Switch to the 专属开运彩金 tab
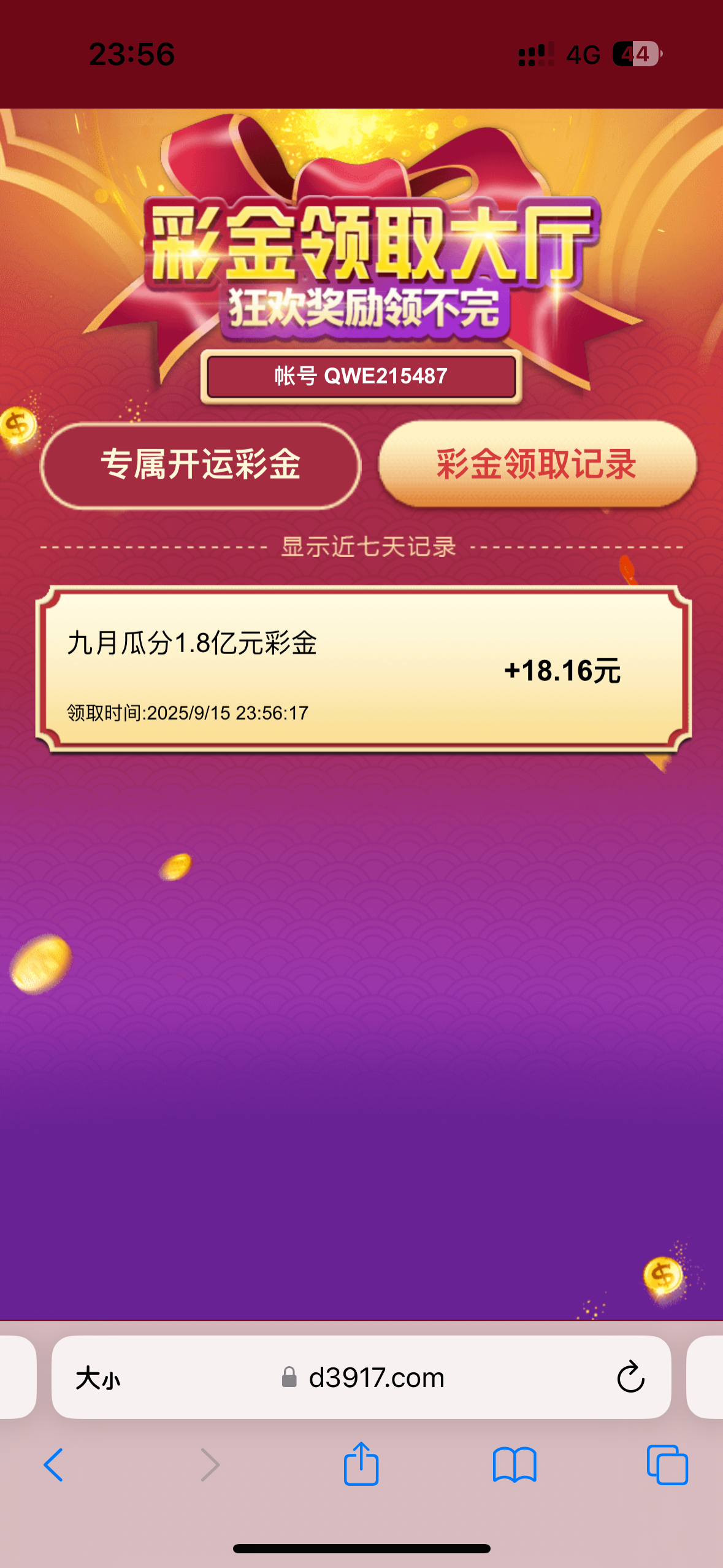This screenshot has height=1568, width=723. tap(201, 465)
